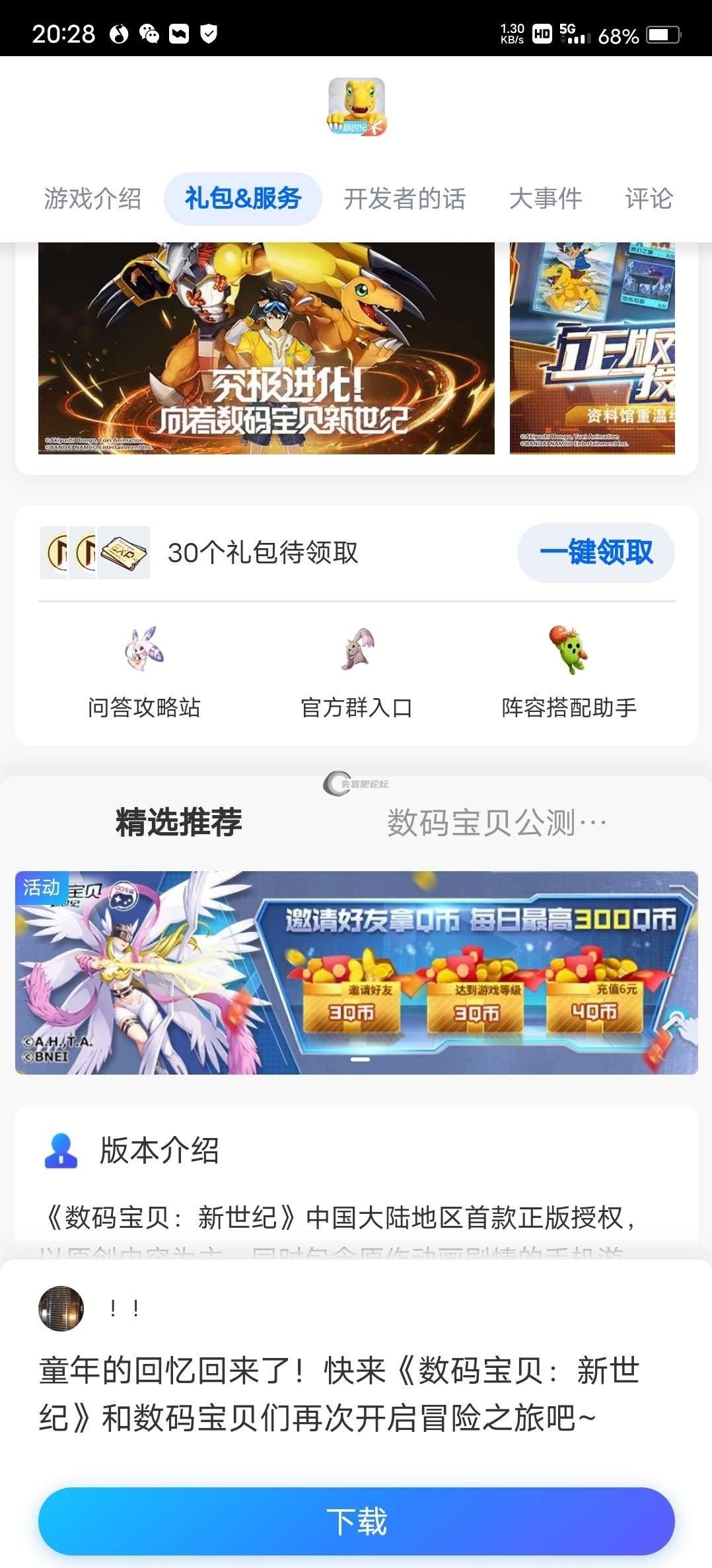
Task: Tap the 下载 button
Action: tap(357, 1521)
